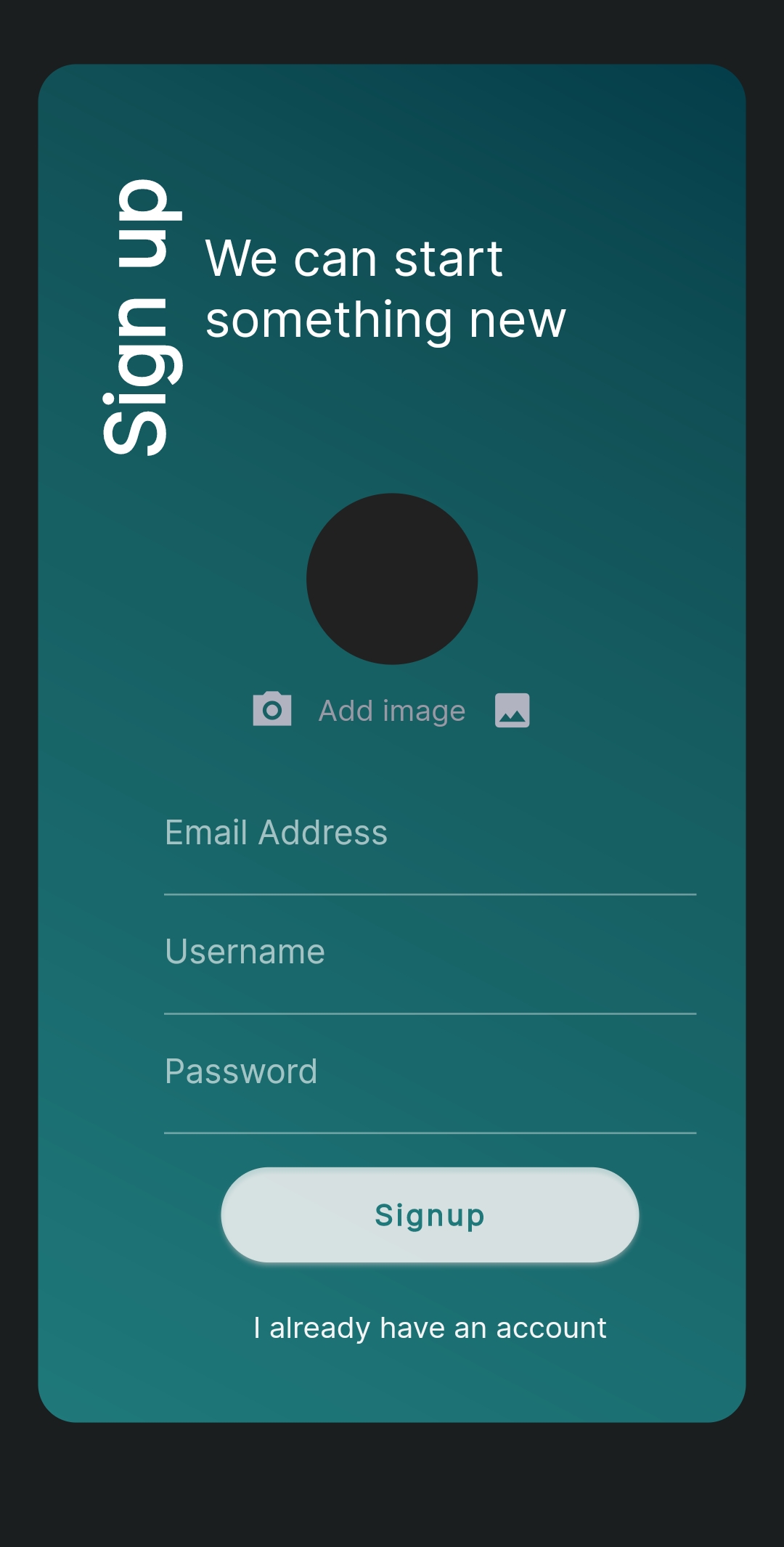Click the dark circular avatar placeholder
Image resolution: width=784 pixels, height=1547 pixels.
pyautogui.click(x=392, y=579)
